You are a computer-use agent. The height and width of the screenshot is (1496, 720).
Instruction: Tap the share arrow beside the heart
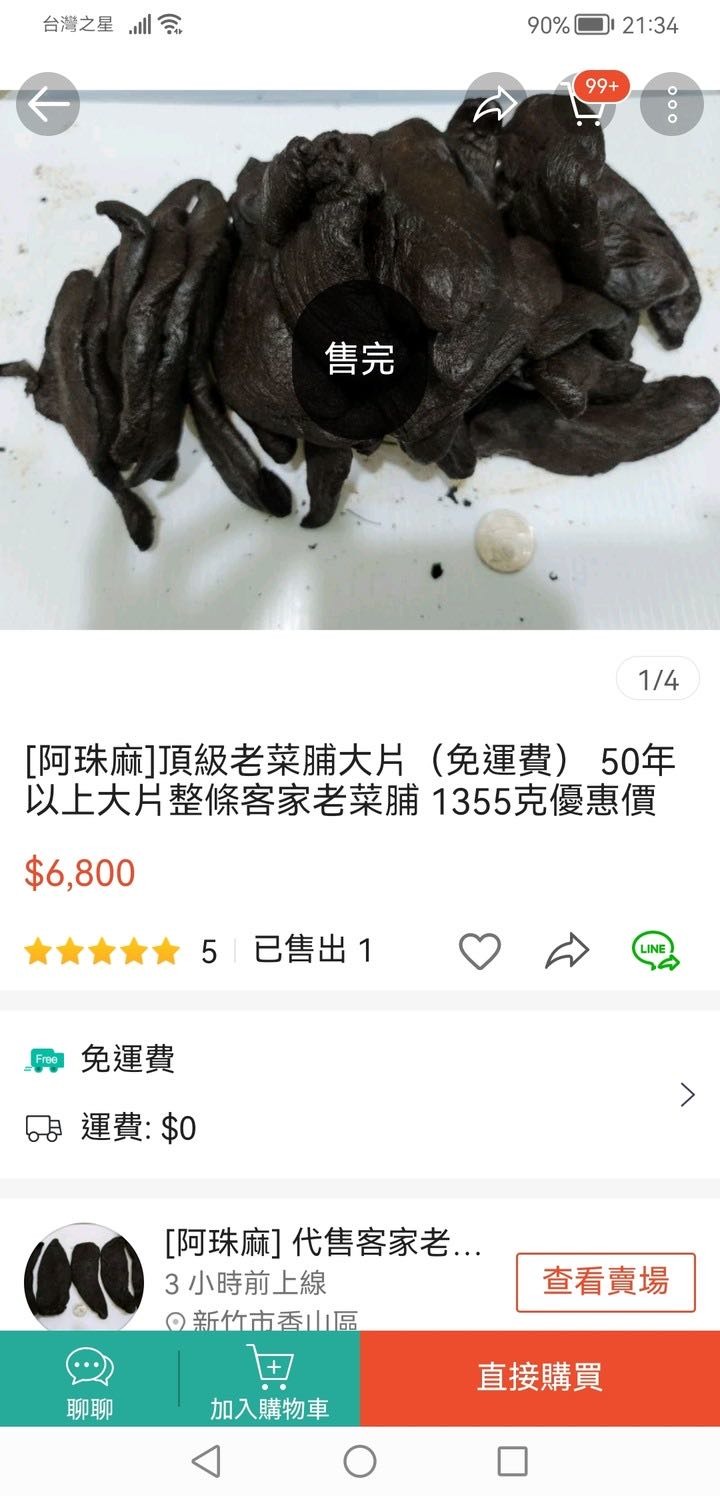point(567,951)
